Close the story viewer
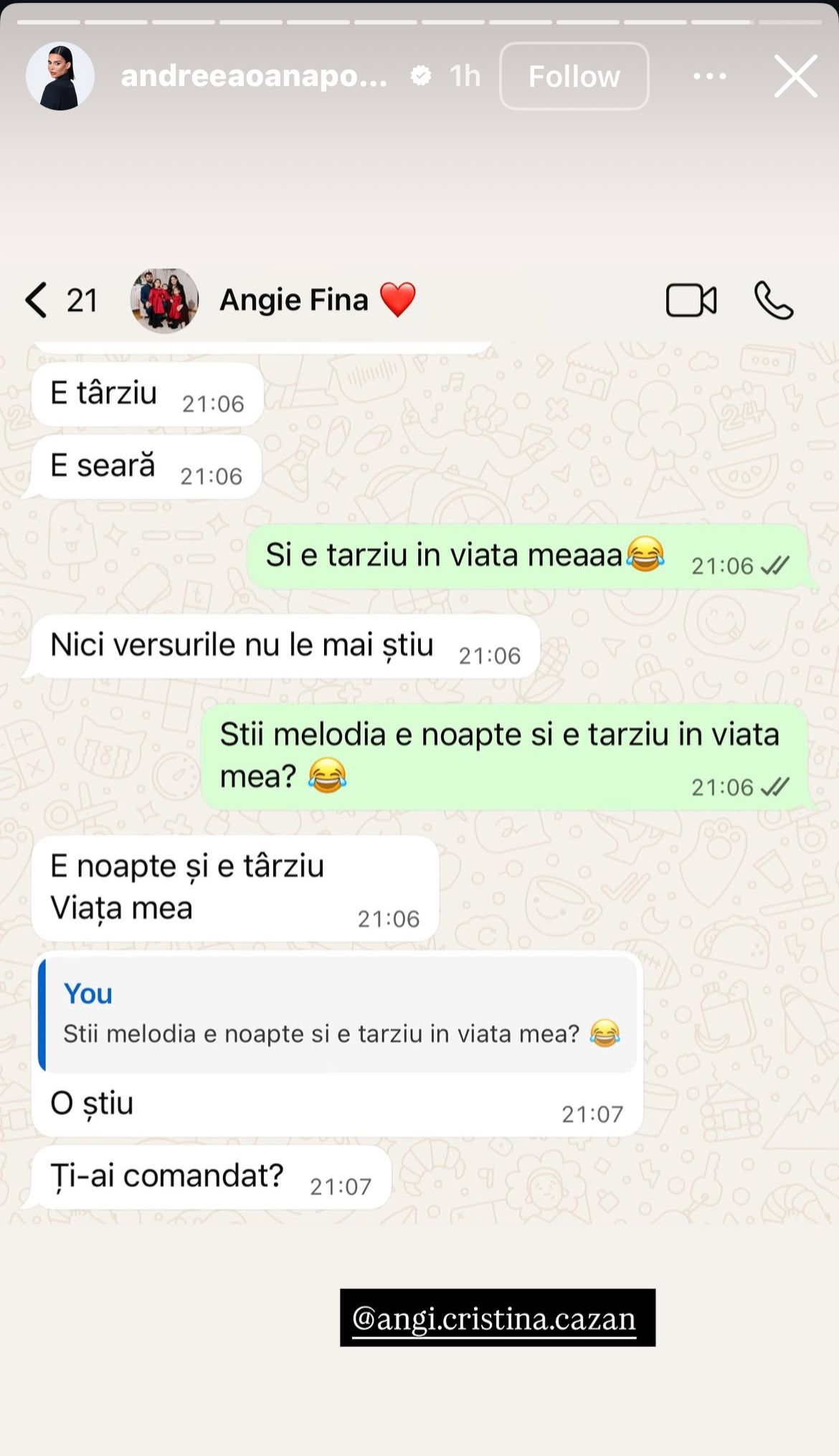 coord(795,76)
